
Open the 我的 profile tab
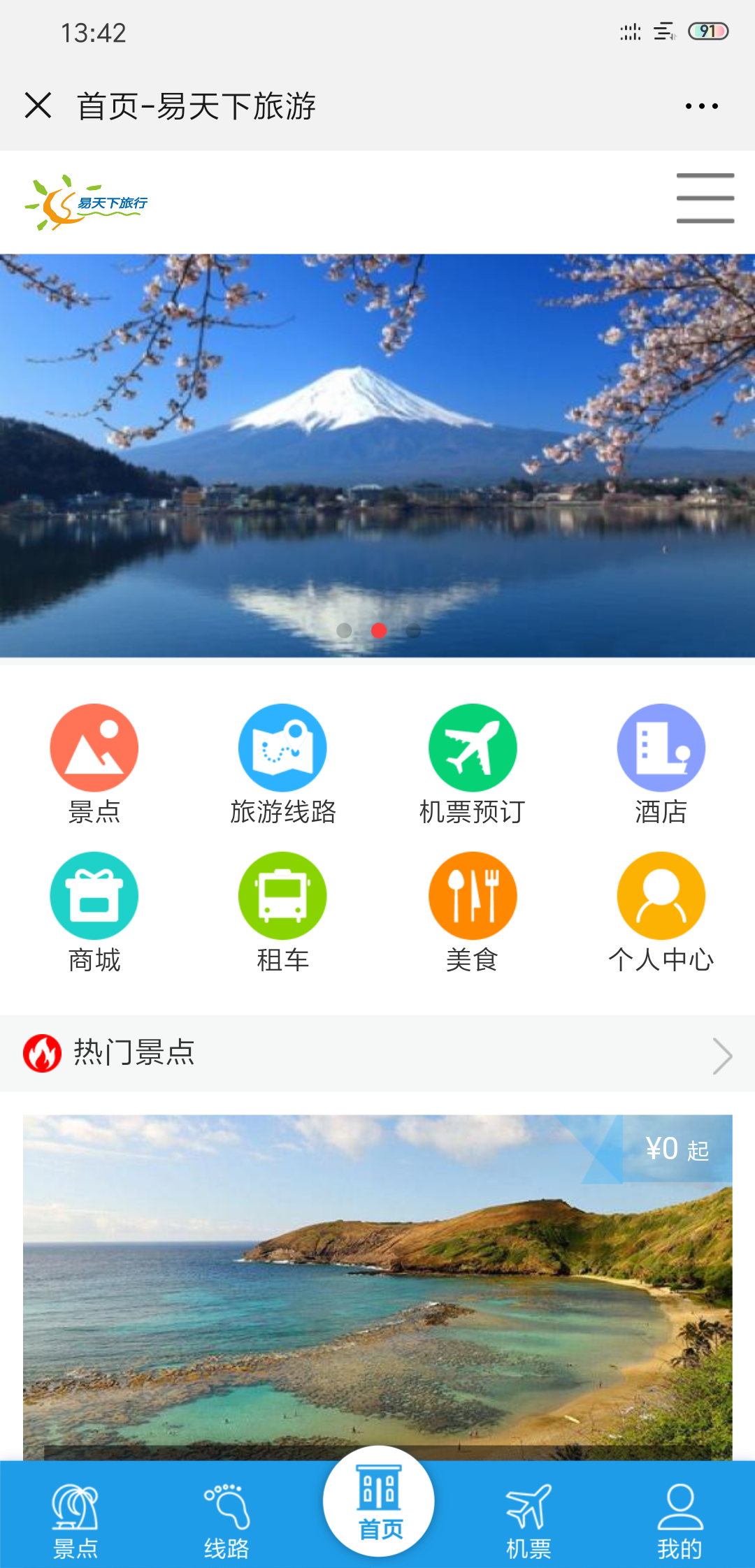[x=679, y=1522]
